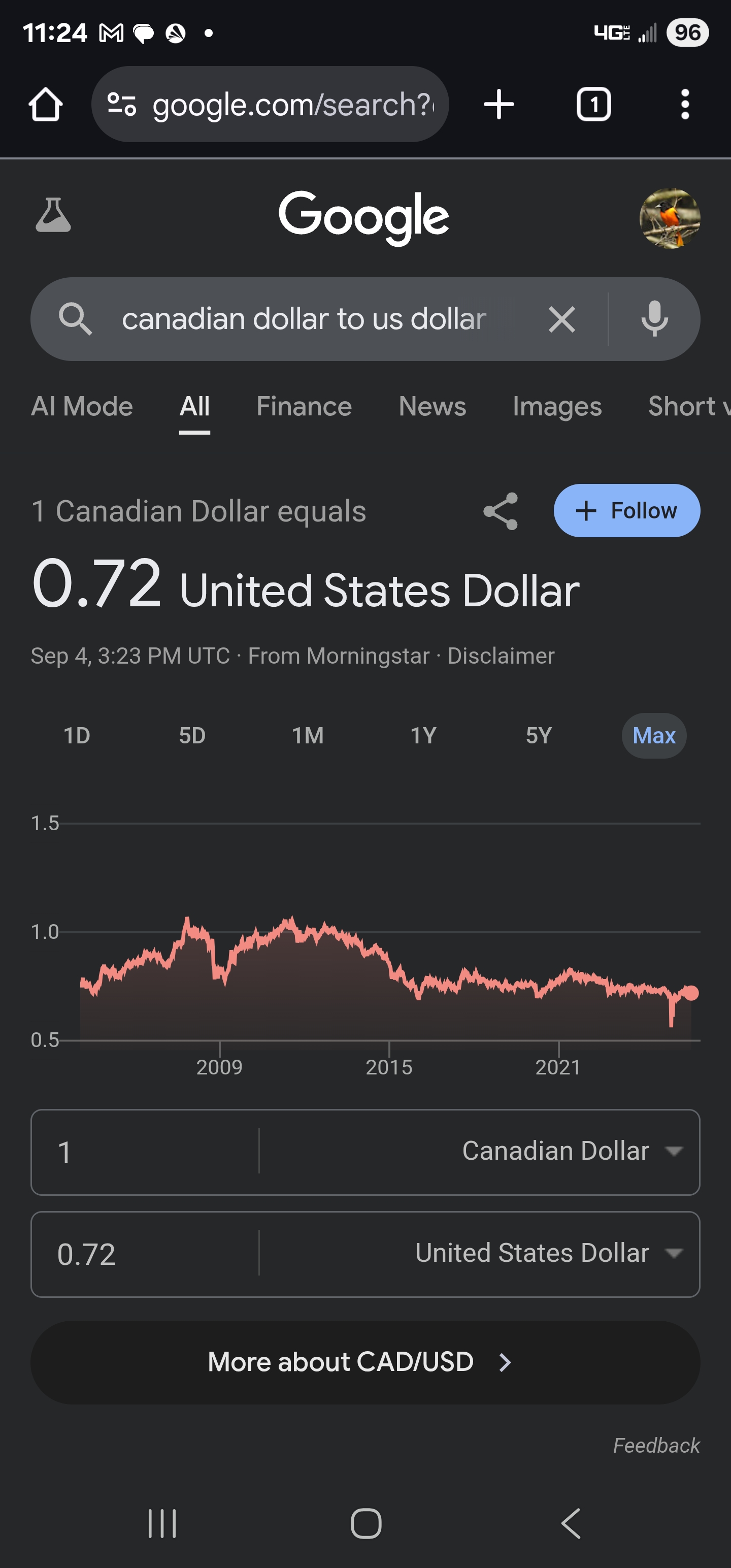Switch to the AI Mode tab
Image resolution: width=731 pixels, height=1568 pixels.
82,407
